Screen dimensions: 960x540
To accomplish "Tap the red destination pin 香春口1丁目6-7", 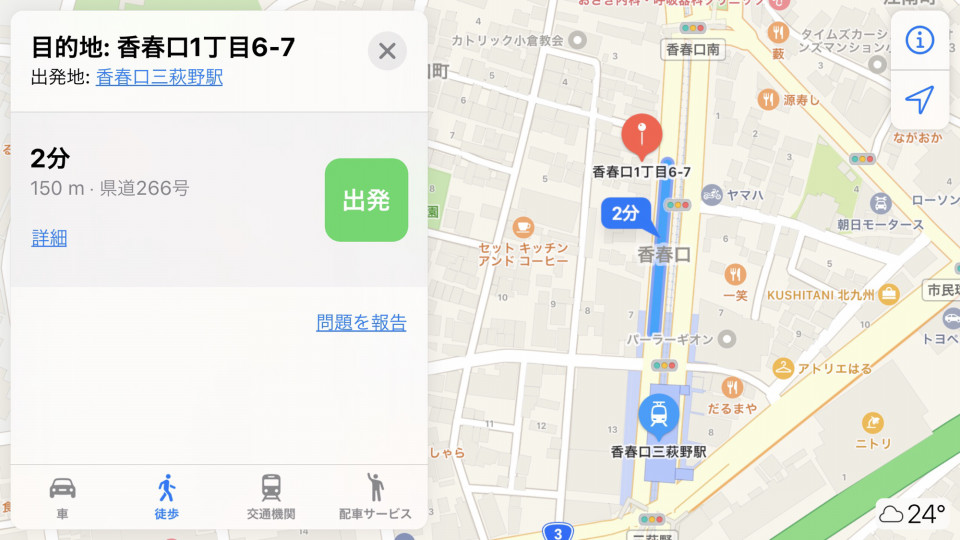I will click(x=641, y=135).
